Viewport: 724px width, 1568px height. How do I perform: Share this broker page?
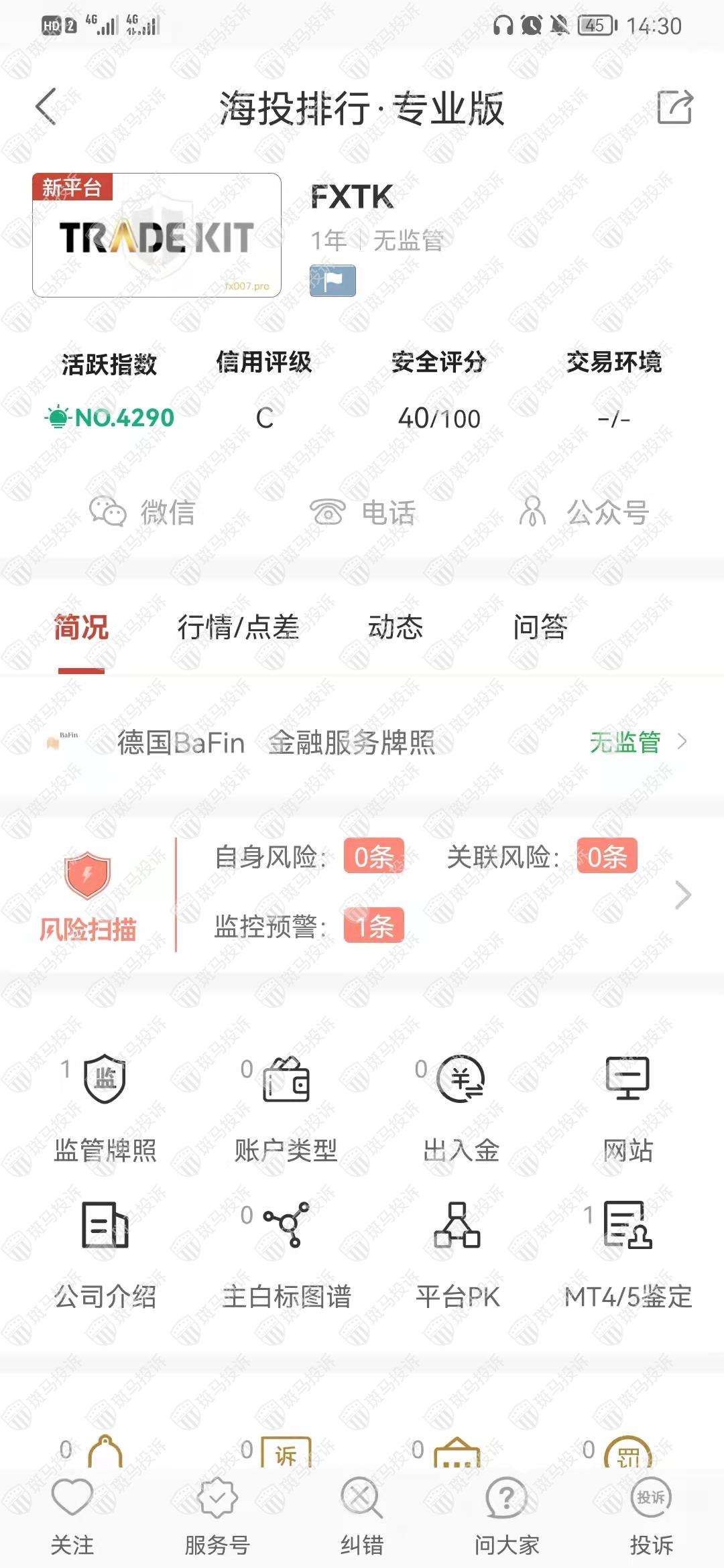click(674, 107)
